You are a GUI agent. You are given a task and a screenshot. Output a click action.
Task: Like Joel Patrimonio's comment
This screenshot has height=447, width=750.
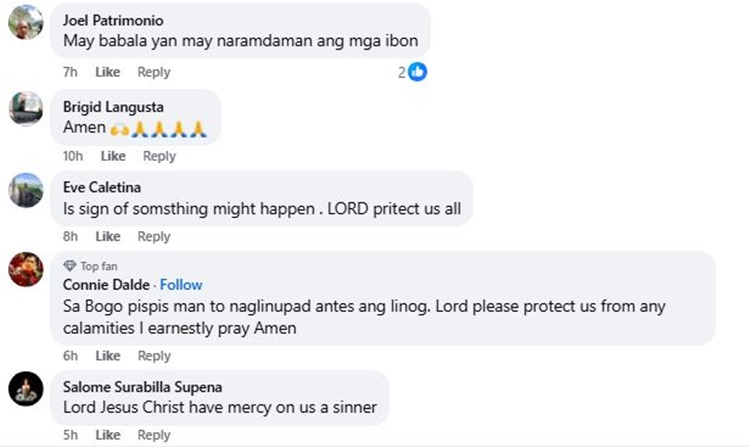[108, 72]
